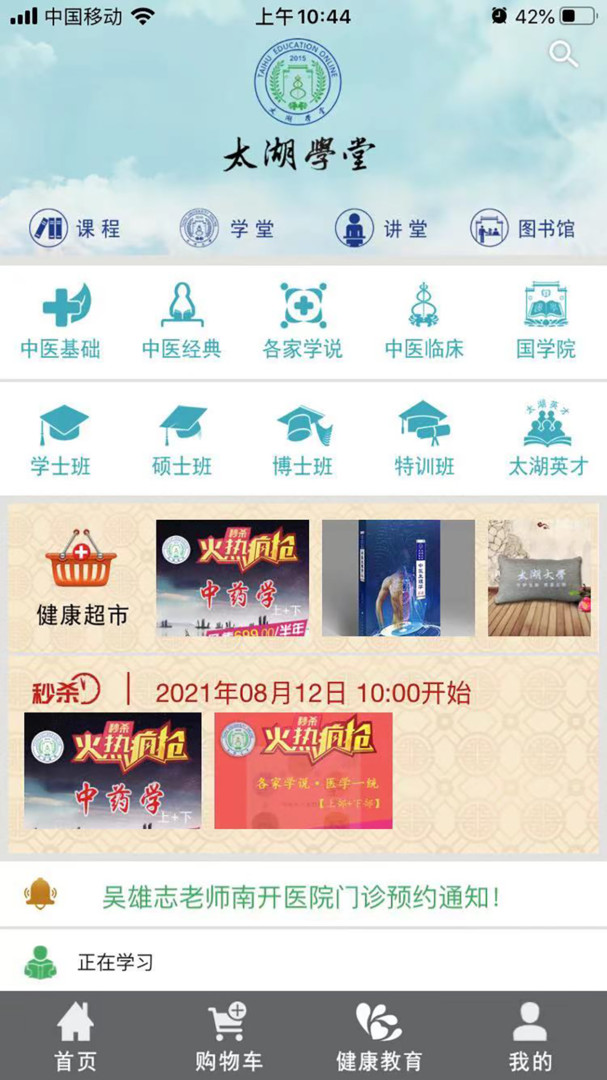Open the 健康超市 basket
Viewport: 607px width, 1080px height.
82,578
